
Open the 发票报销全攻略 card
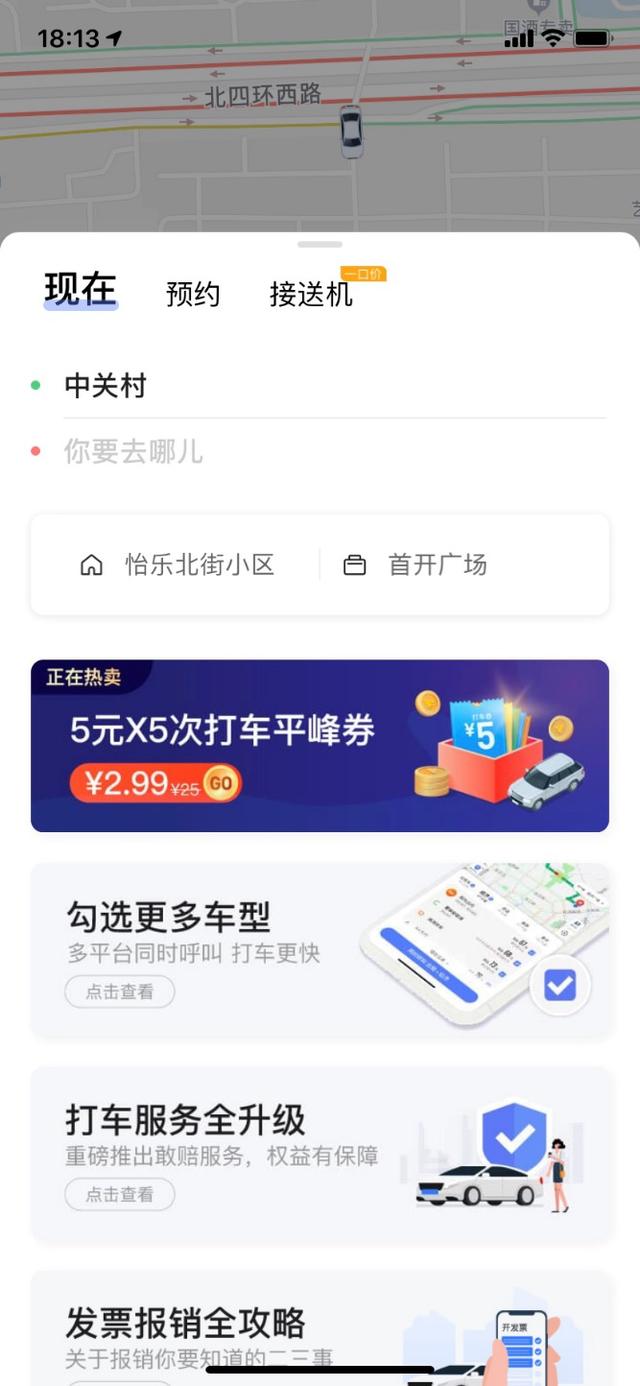[320, 1328]
